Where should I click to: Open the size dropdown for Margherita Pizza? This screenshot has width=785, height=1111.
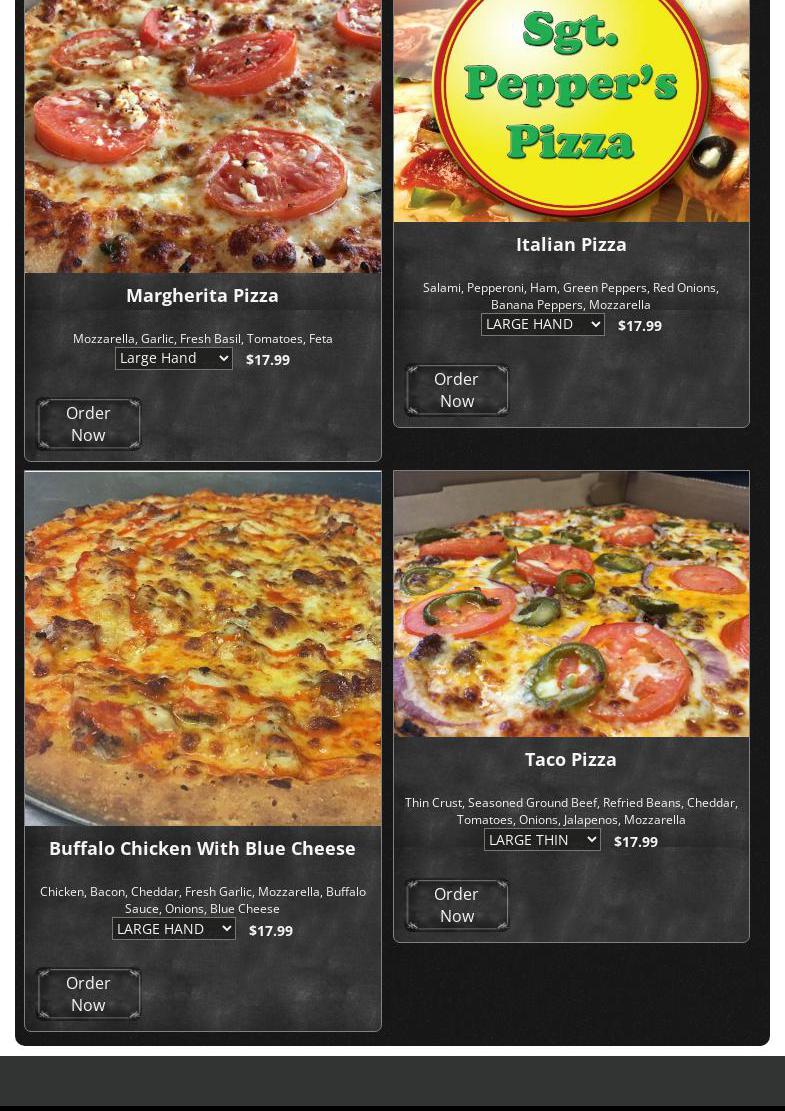point(174,358)
